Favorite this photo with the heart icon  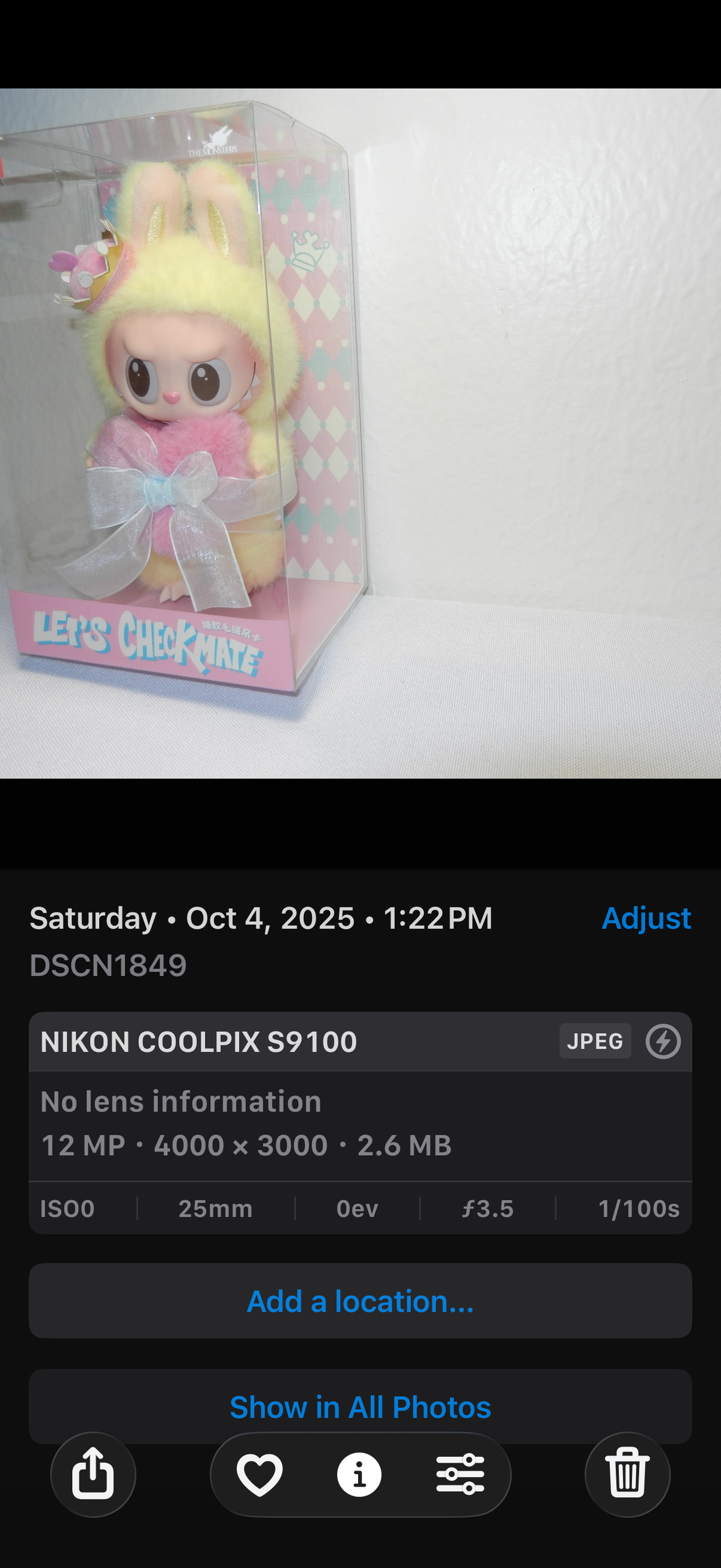click(260, 1474)
